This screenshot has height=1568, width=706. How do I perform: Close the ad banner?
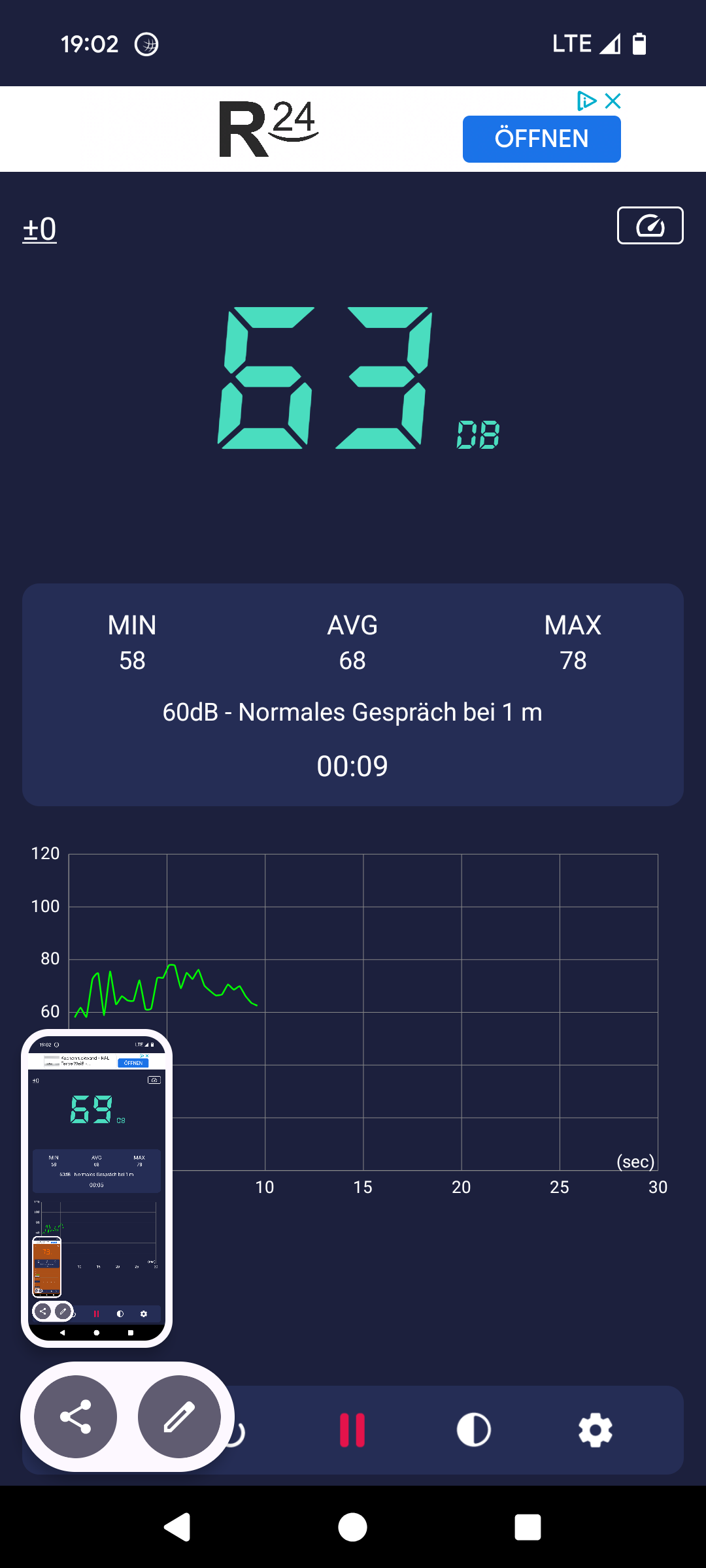613,101
